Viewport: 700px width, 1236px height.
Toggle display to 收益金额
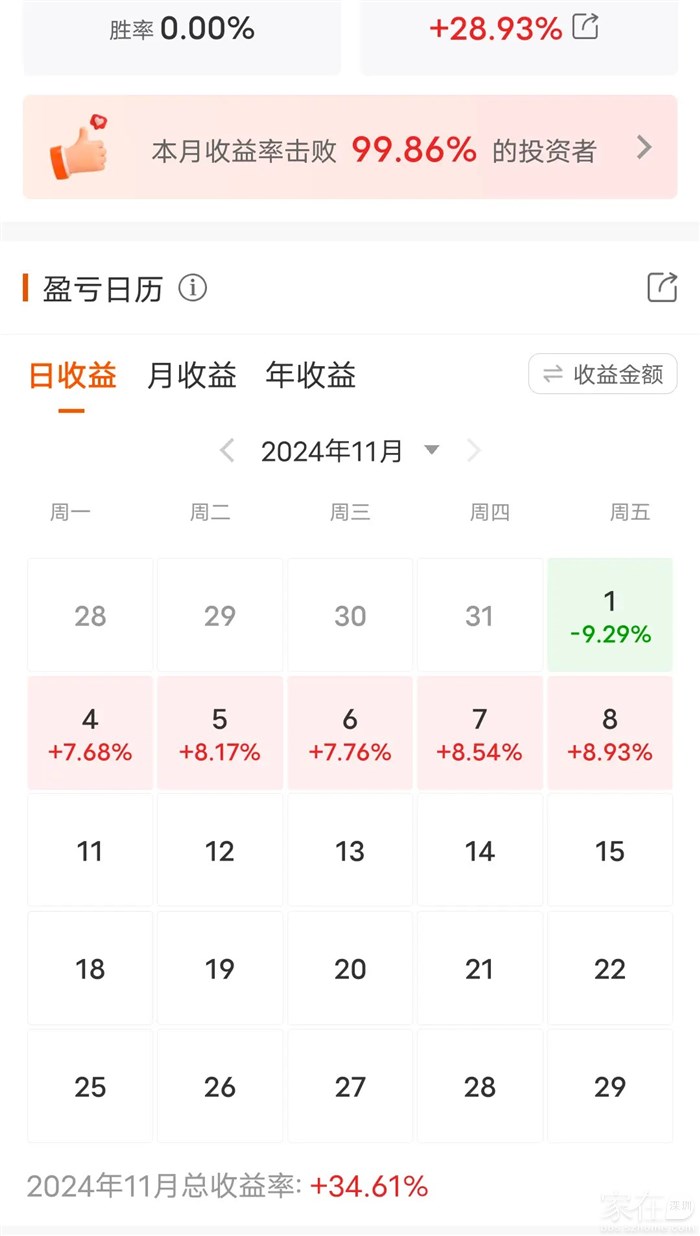coord(603,374)
